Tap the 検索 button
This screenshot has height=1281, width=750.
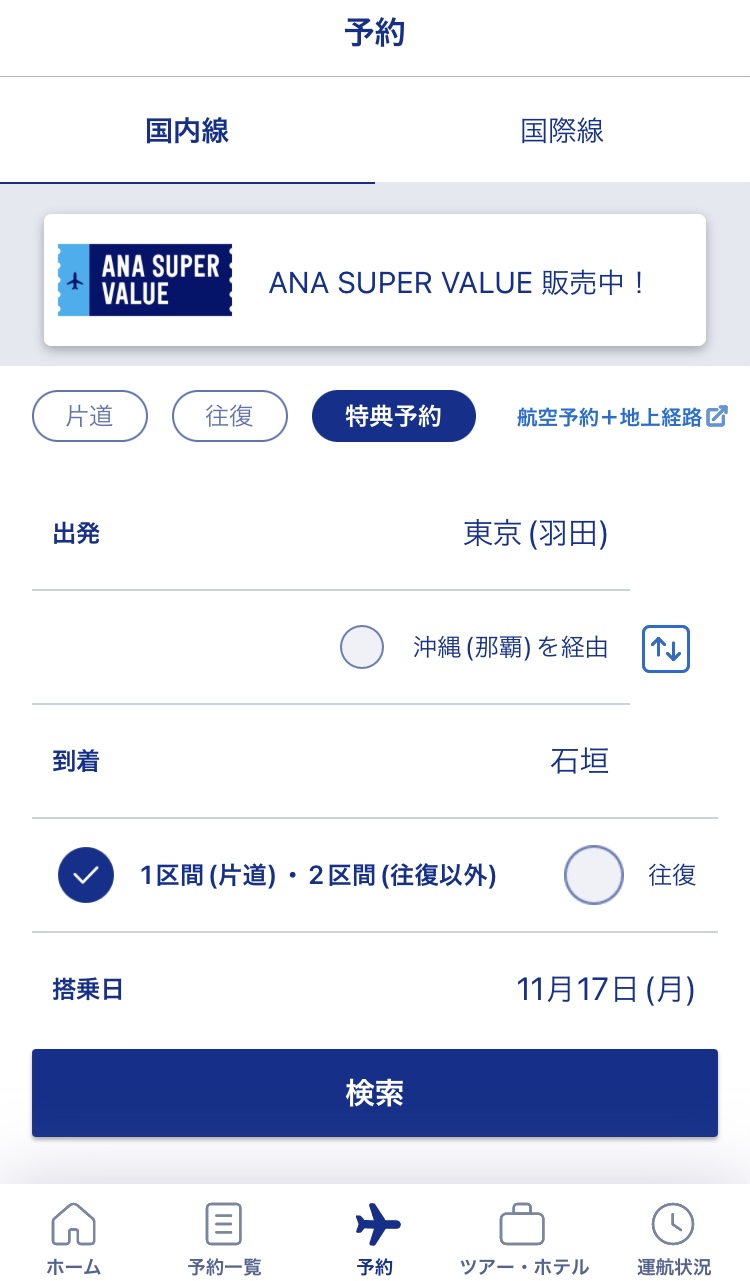pyautogui.click(x=375, y=1093)
